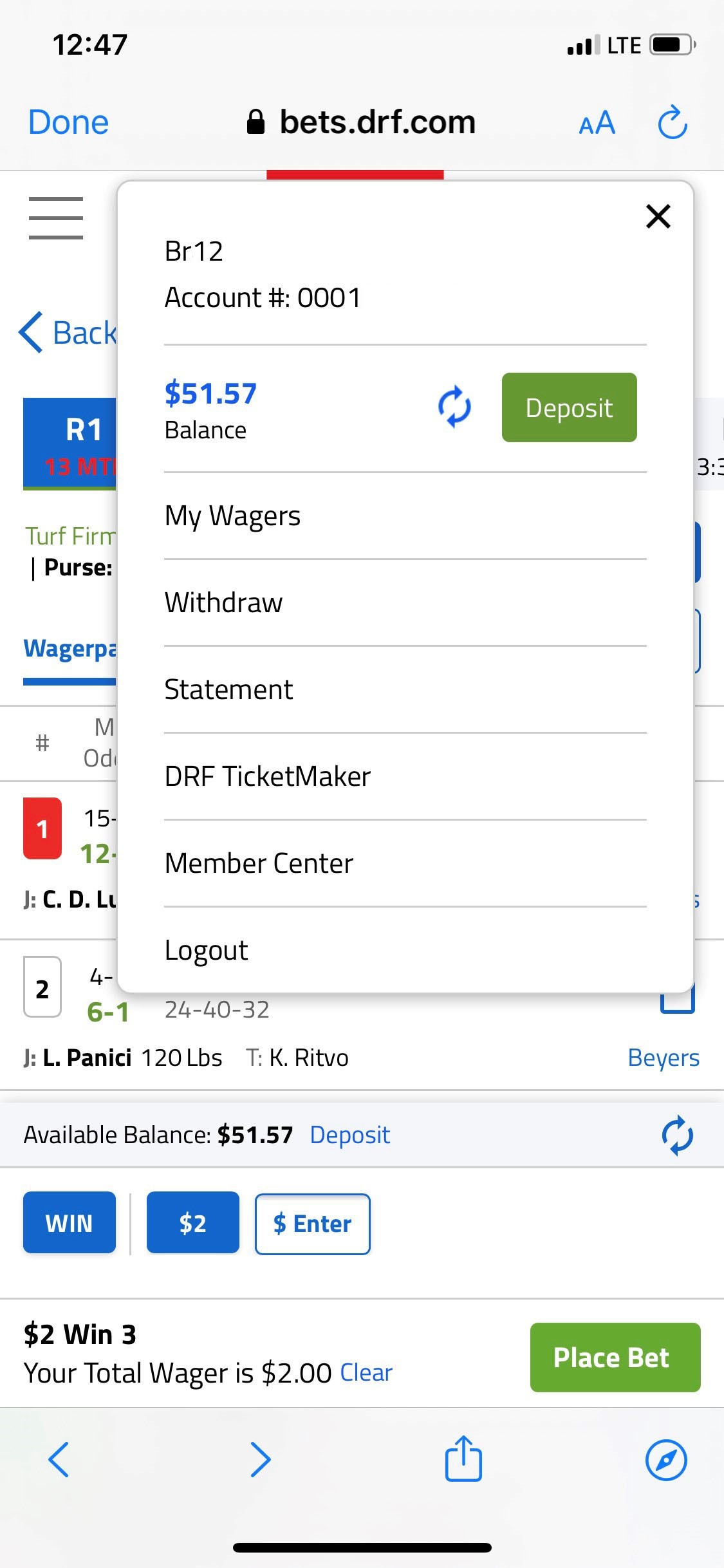Choose the $2 wager amount
Screen dimensions: 724x1568
tap(192, 1223)
